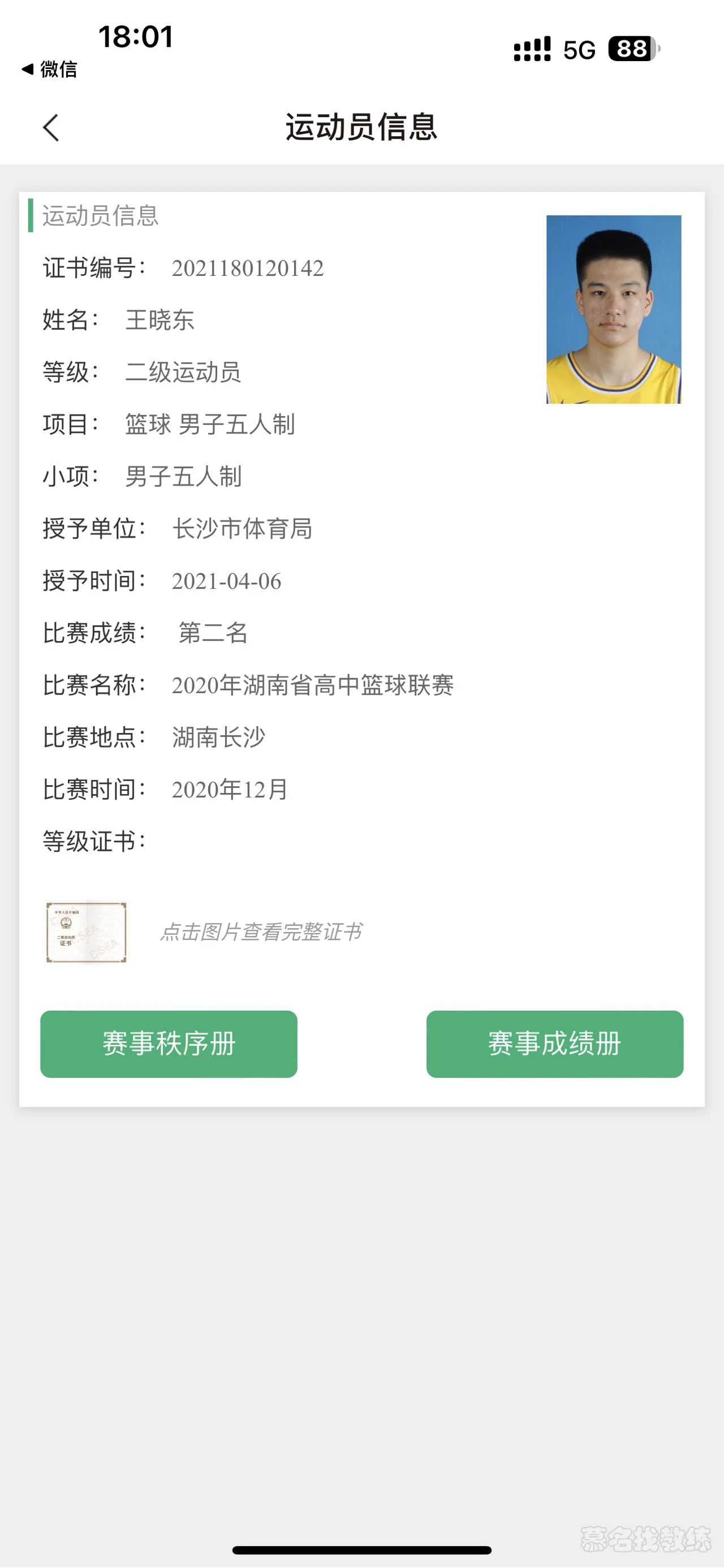Viewport: 724px width, 1568px height.
Task: Go back from the 运动员信息 page
Action: click(51, 128)
